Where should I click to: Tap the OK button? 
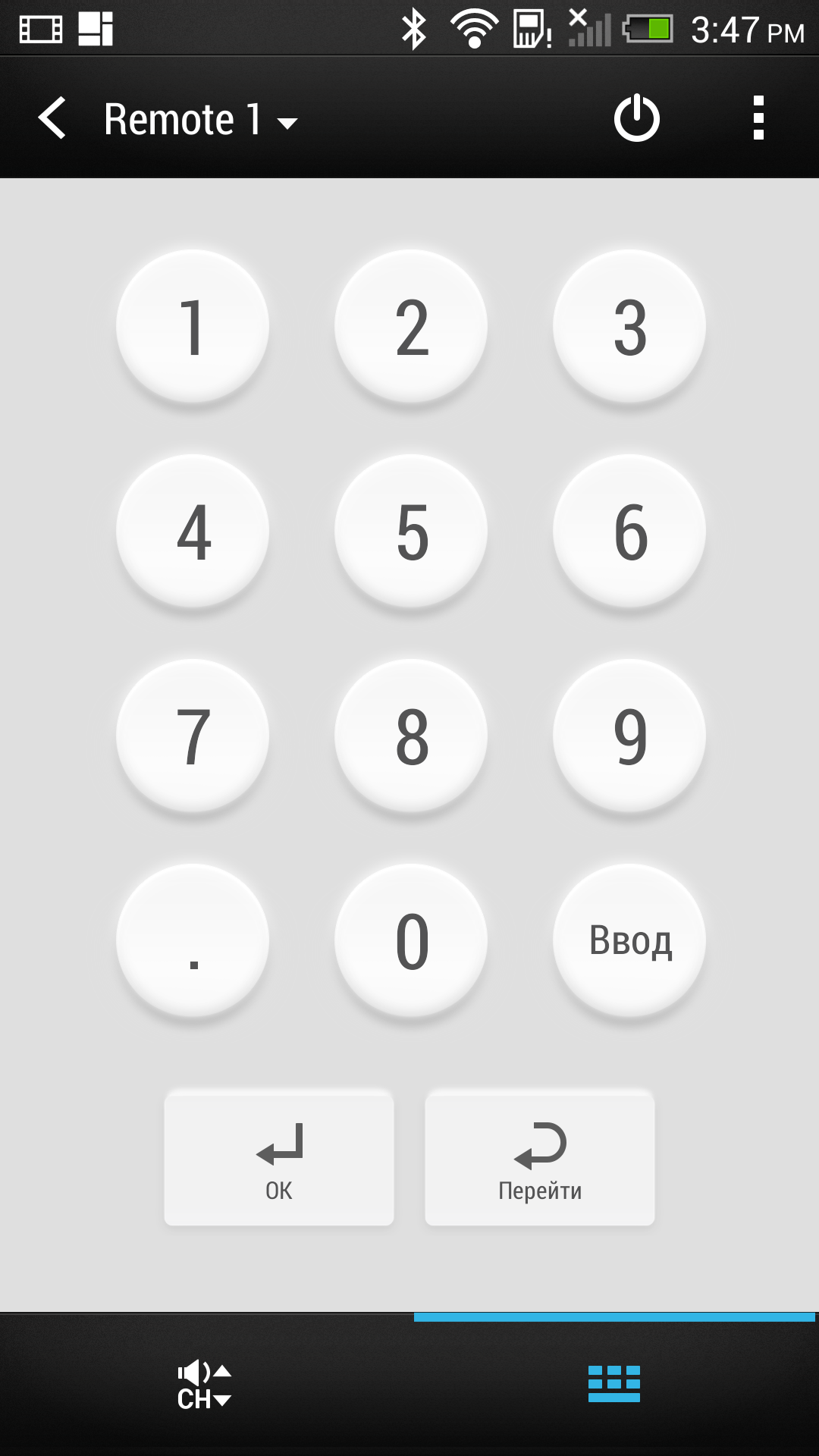click(x=279, y=1158)
